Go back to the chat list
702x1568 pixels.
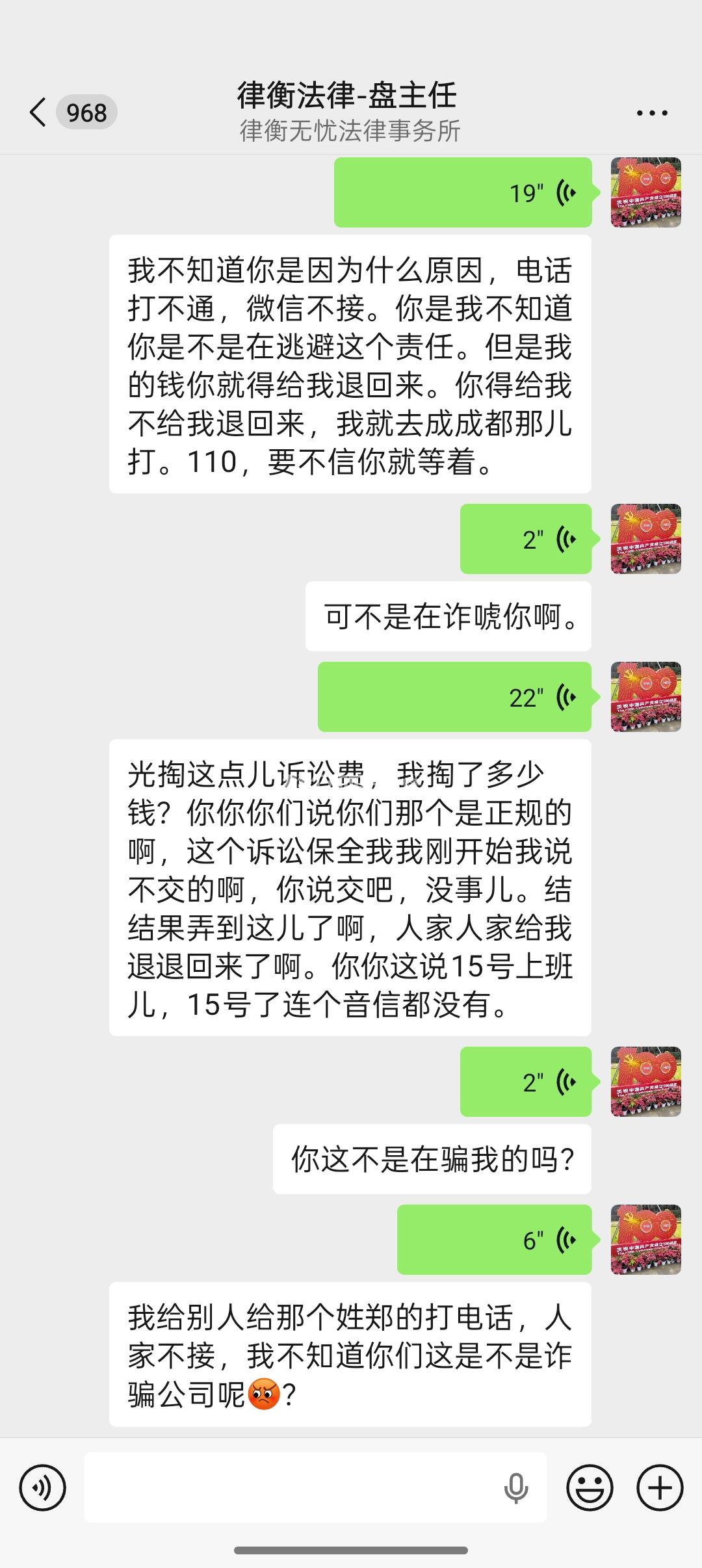pos(39,112)
